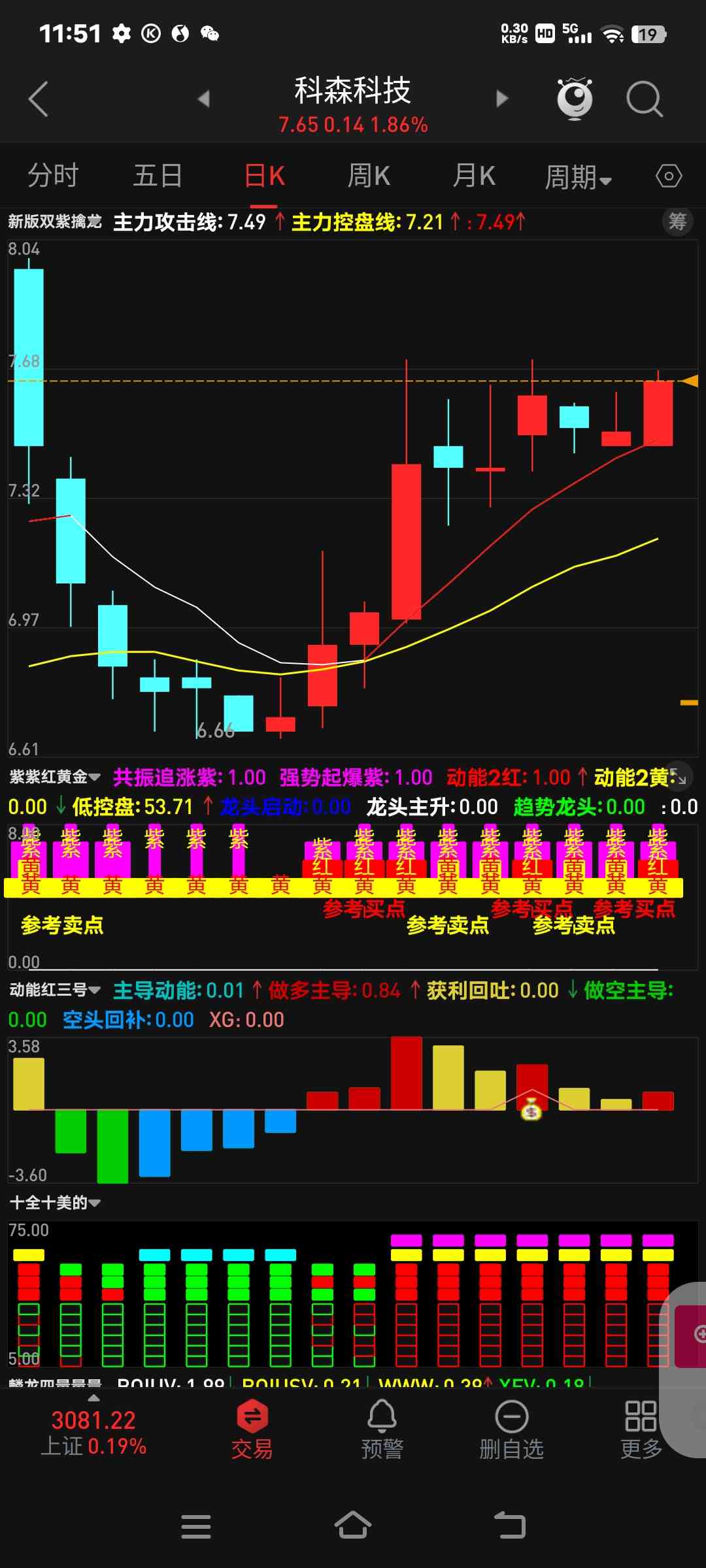706x1568 pixels.
Task: Switch to the 五日 tab
Action: coord(158,176)
